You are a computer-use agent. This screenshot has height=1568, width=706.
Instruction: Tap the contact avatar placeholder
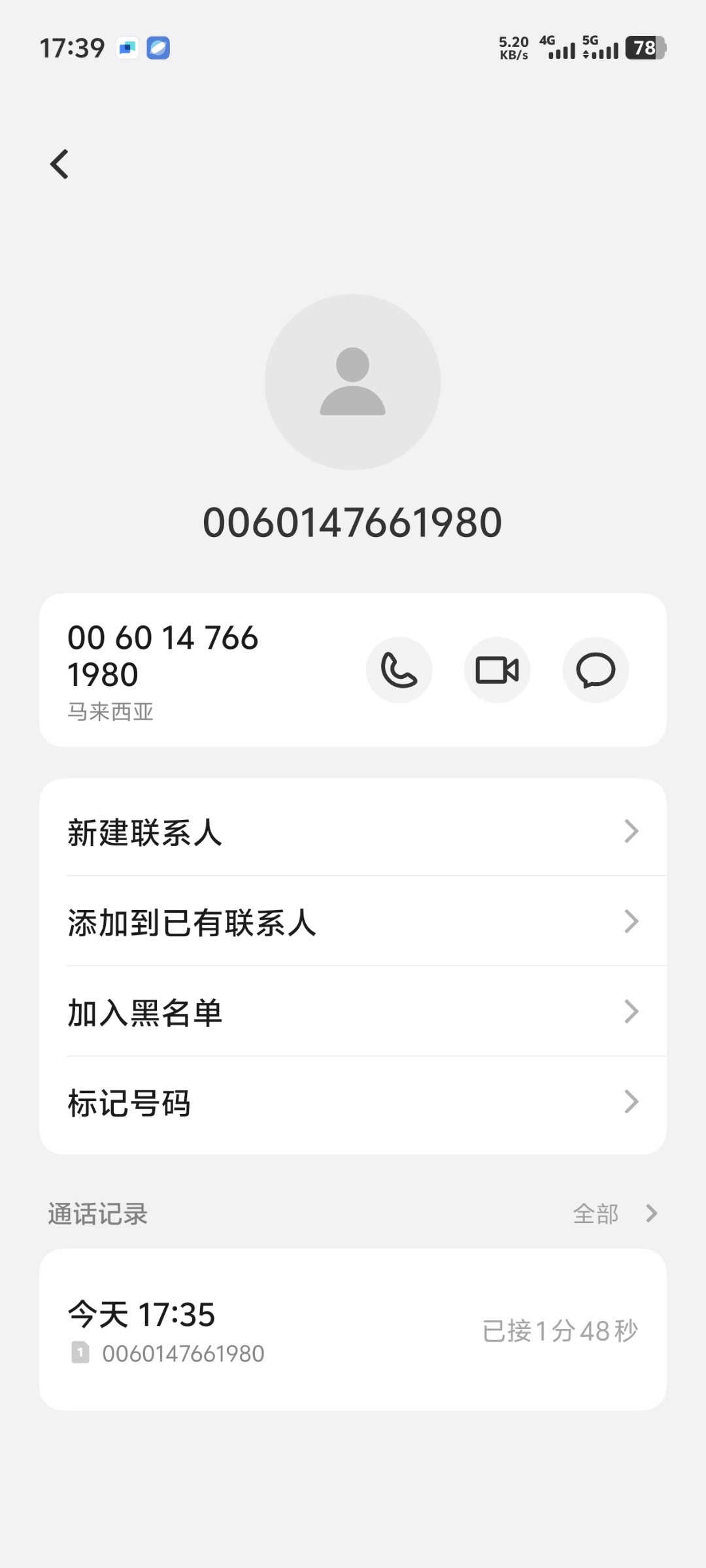coord(352,382)
